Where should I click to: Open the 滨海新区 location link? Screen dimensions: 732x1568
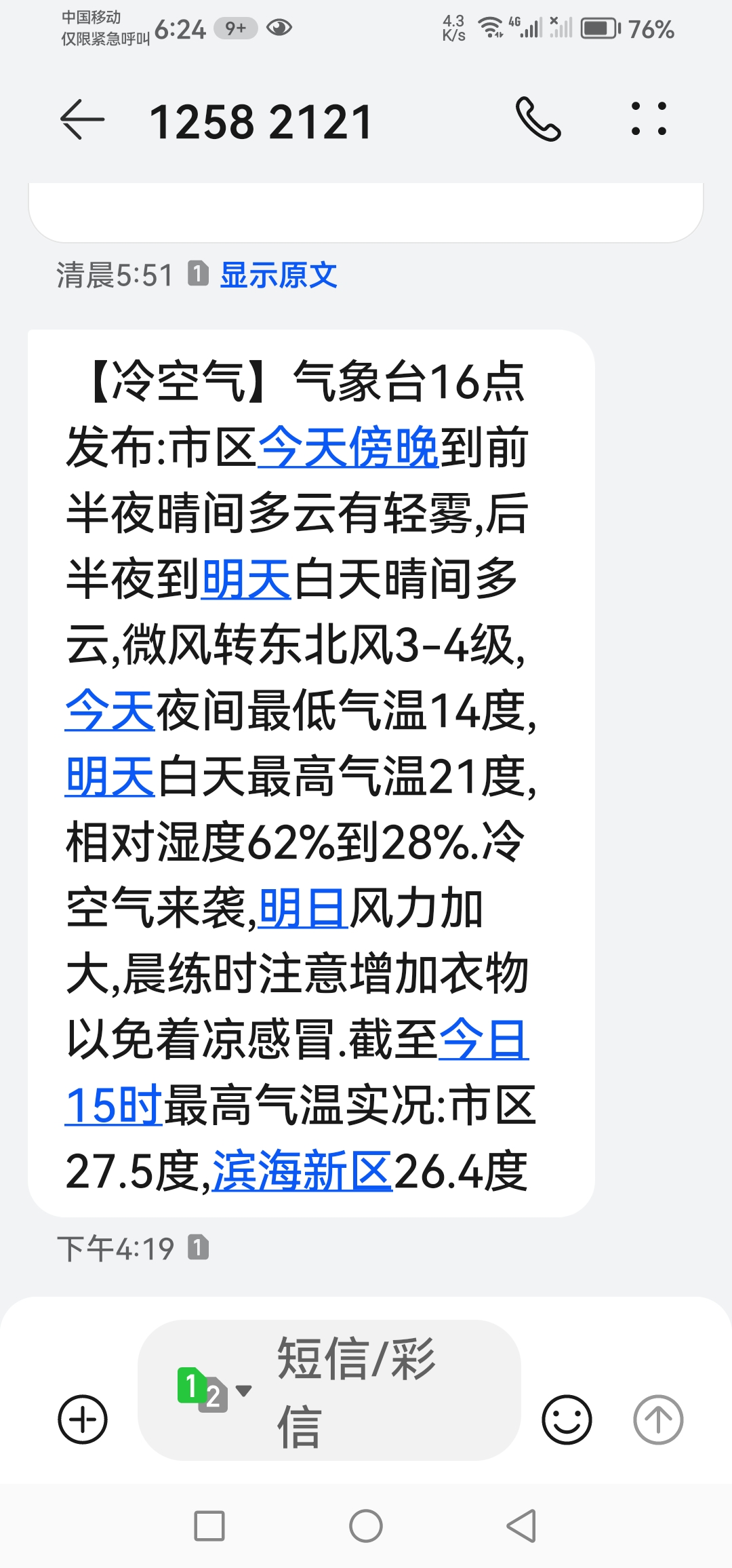[302, 1171]
